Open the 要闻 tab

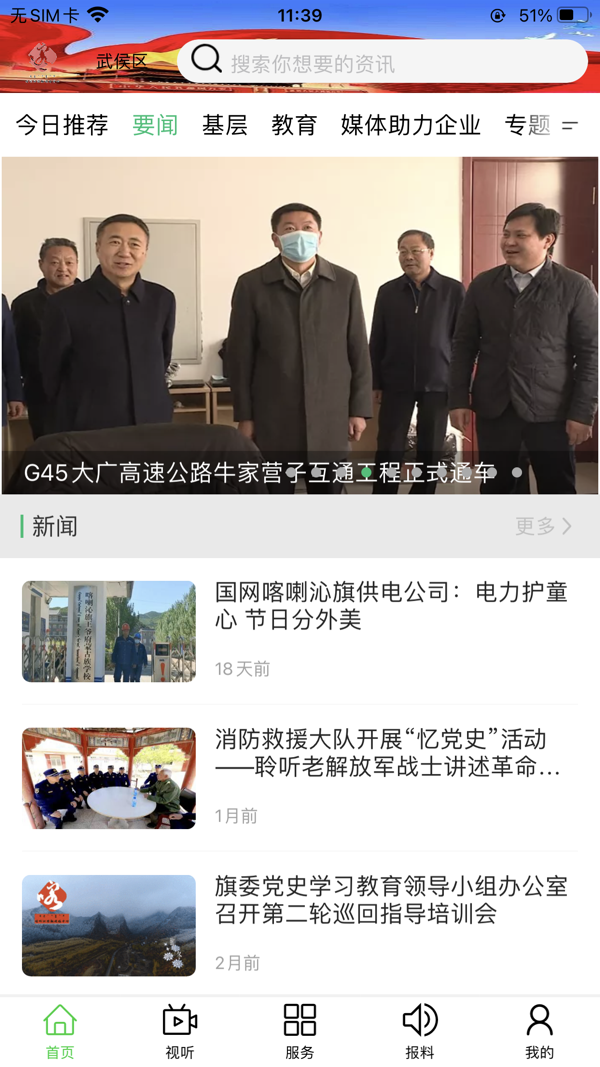(x=155, y=125)
